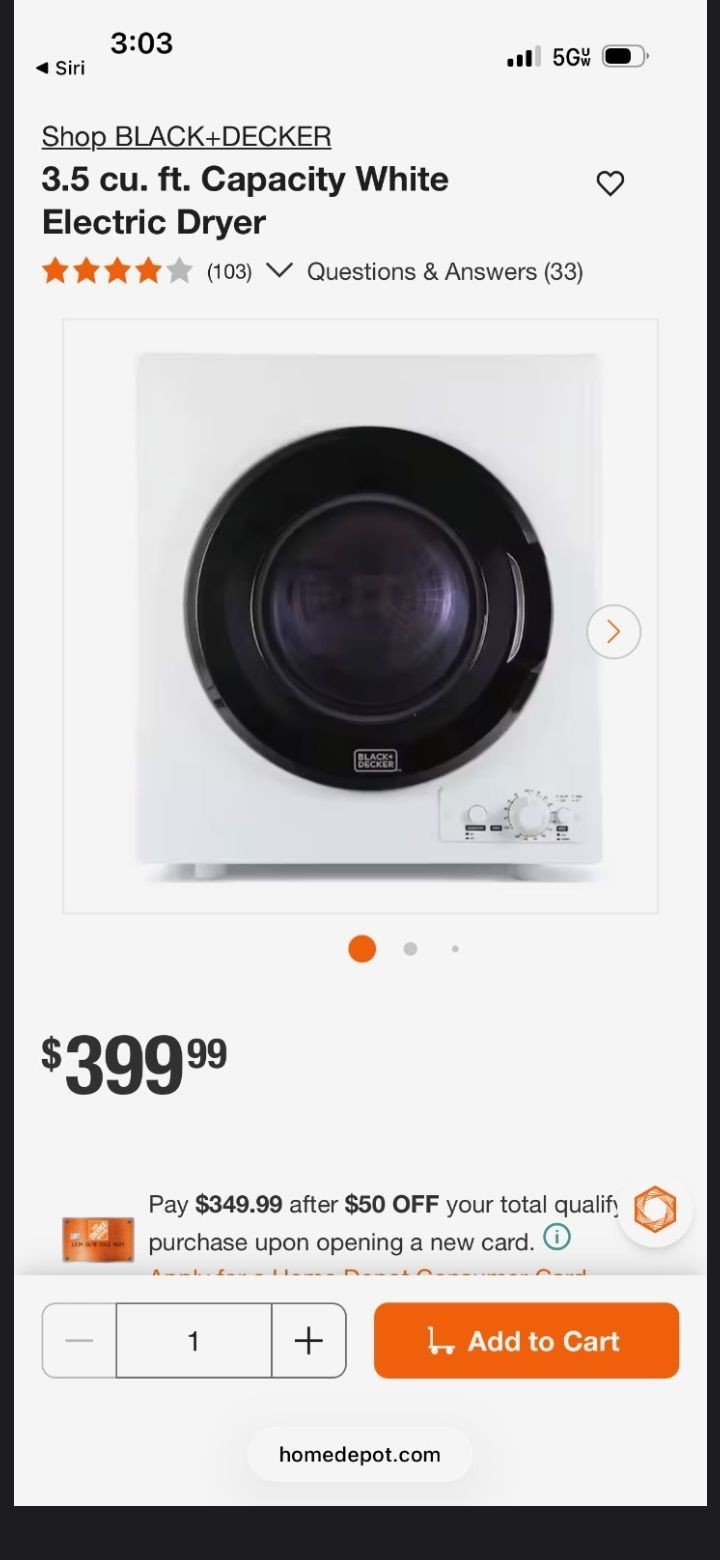Open the dryer product image
This screenshot has width=720, height=1560.
(x=360, y=616)
